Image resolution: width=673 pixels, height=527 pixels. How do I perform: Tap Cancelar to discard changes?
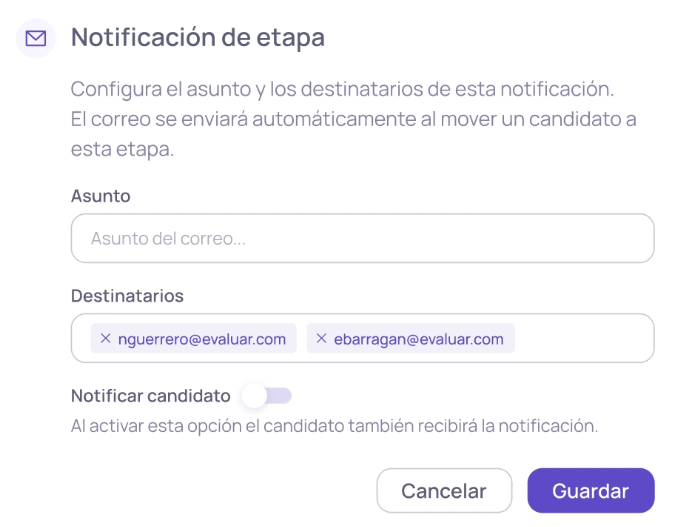[443, 491]
